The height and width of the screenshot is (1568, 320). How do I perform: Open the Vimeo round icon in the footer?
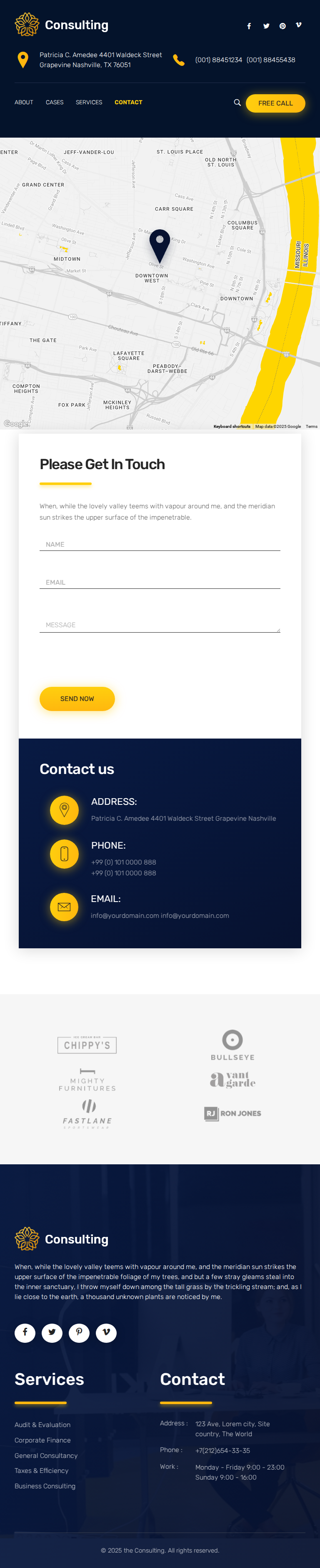(x=106, y=1332)
